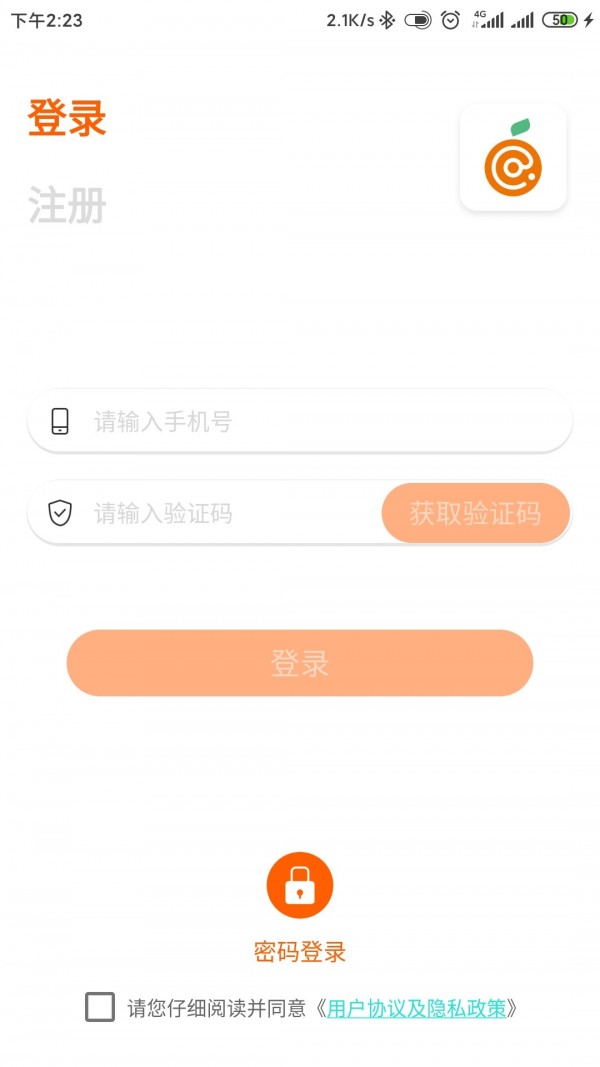Image resolution: width=600 pixels, height=1067 pixels.
Task: Tap the orange 登录 button
Action: tap(300, 663)
